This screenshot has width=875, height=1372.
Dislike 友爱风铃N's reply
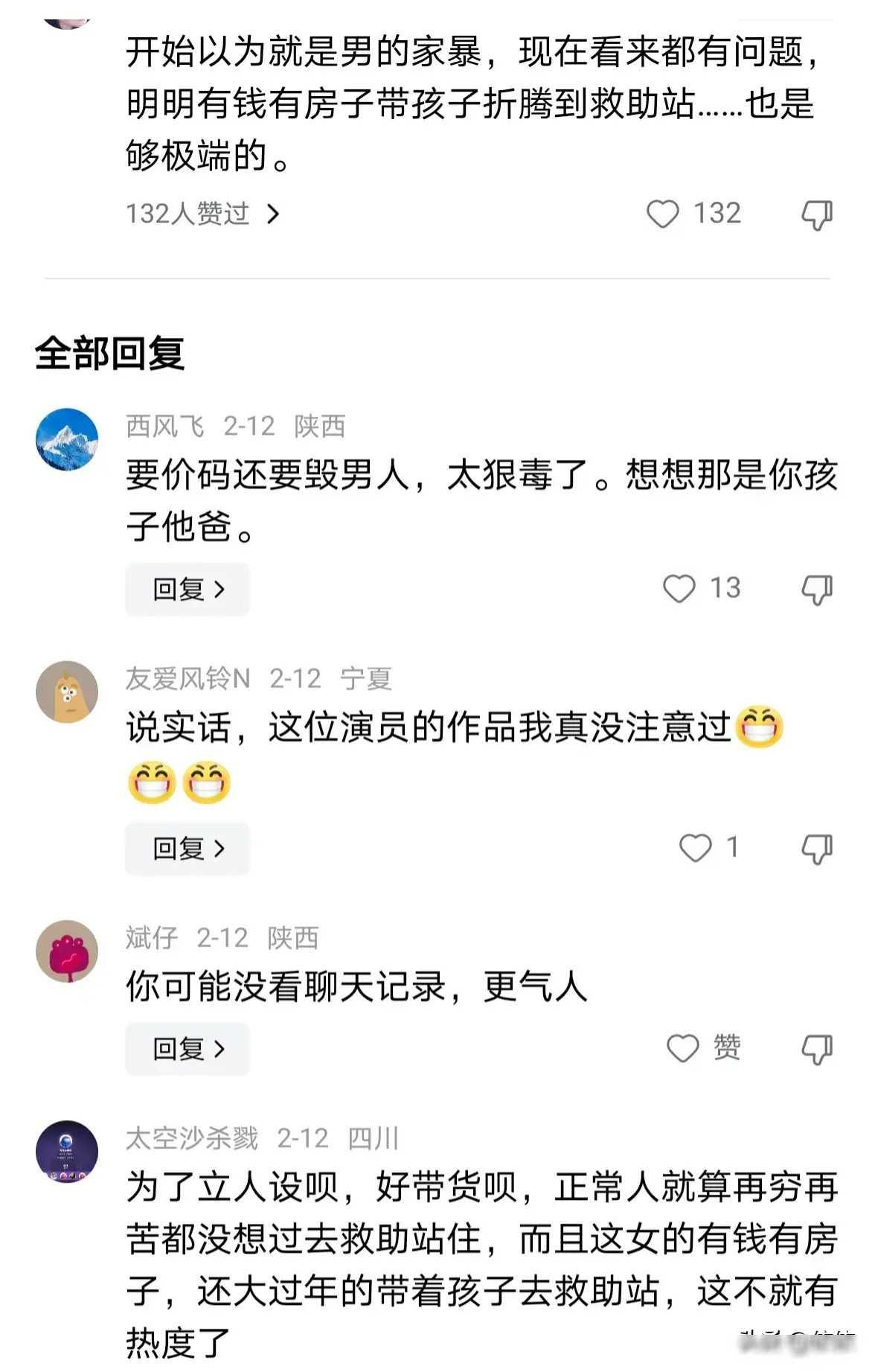coord(816,849)
